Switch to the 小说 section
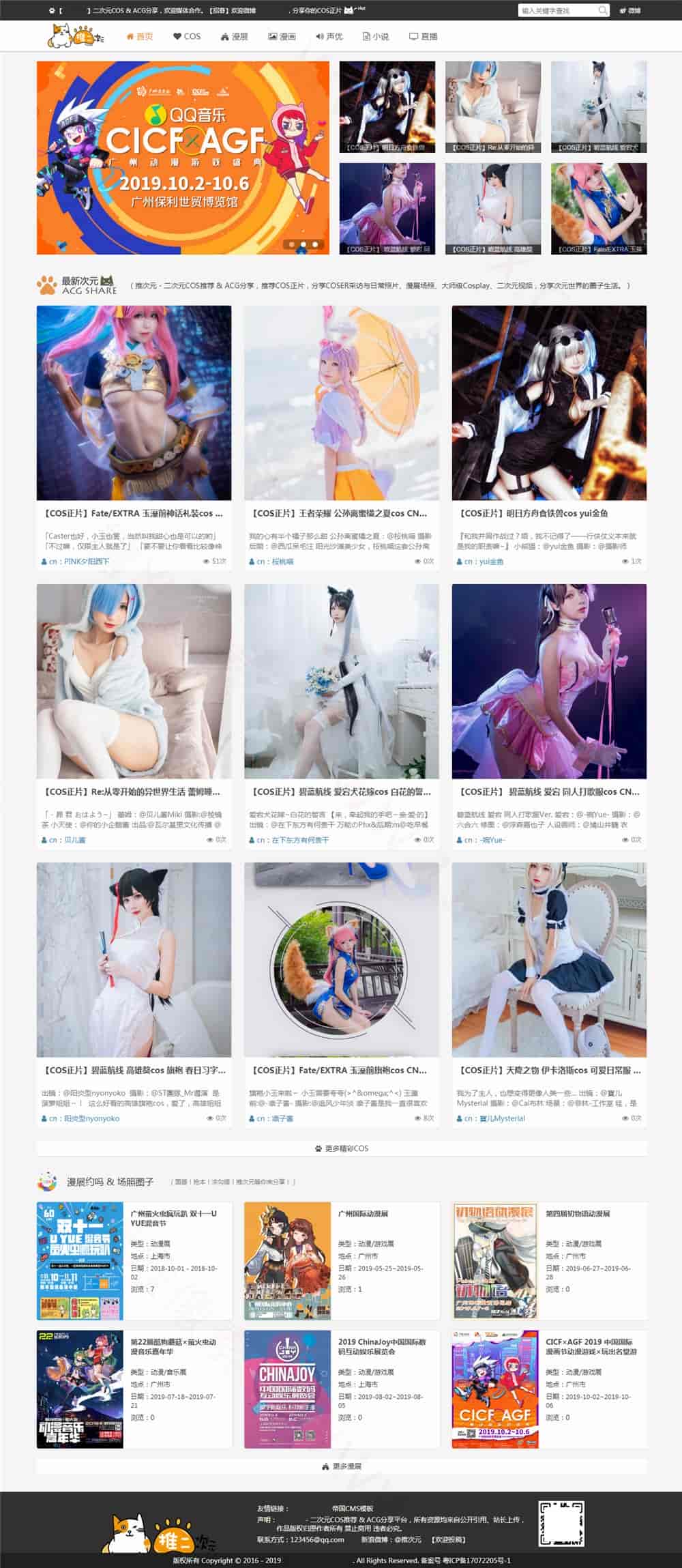The image size is (682, 1568). [376, 36]
